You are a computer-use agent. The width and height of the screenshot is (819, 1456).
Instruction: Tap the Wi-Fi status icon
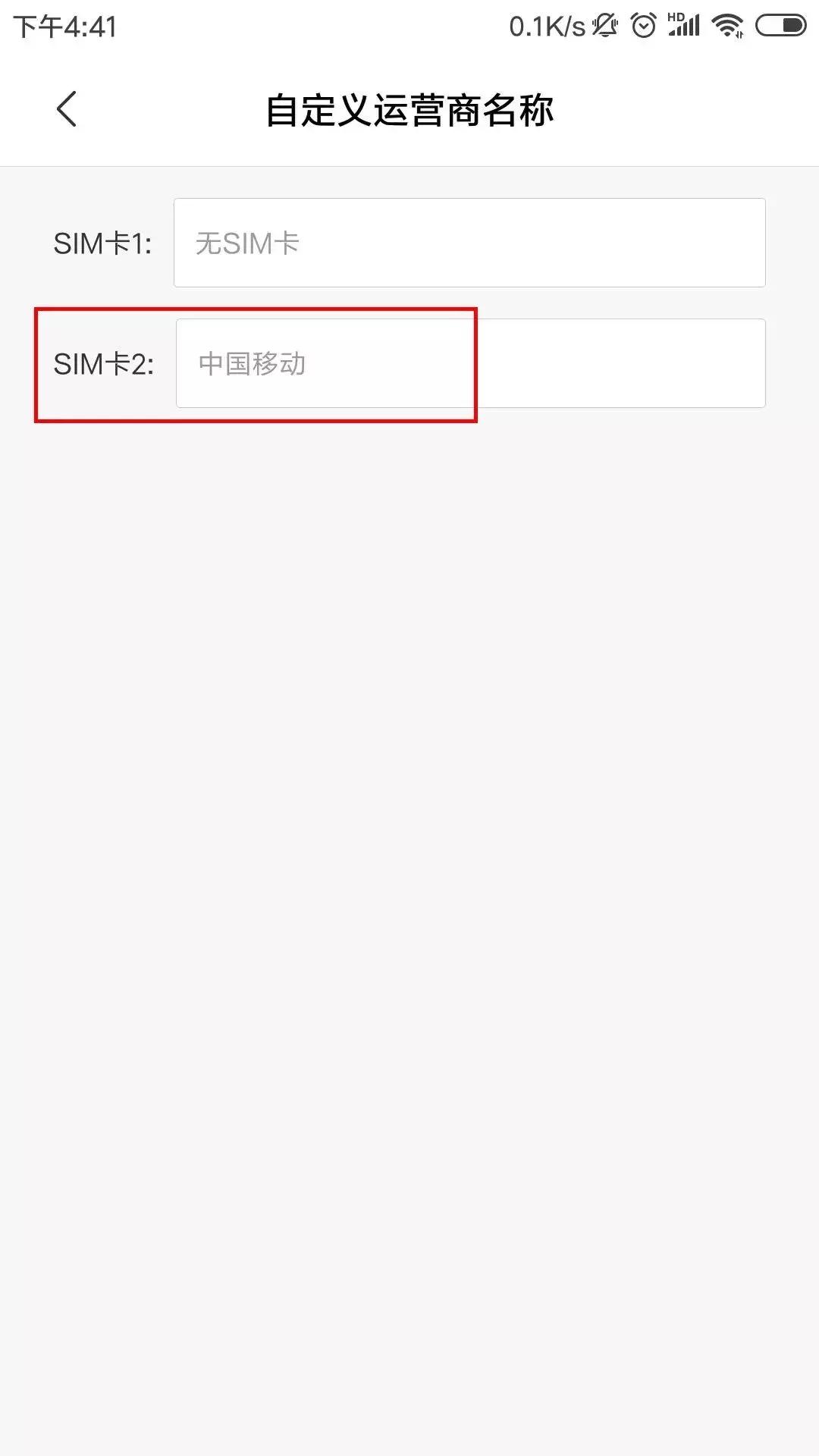coord(726,25)
